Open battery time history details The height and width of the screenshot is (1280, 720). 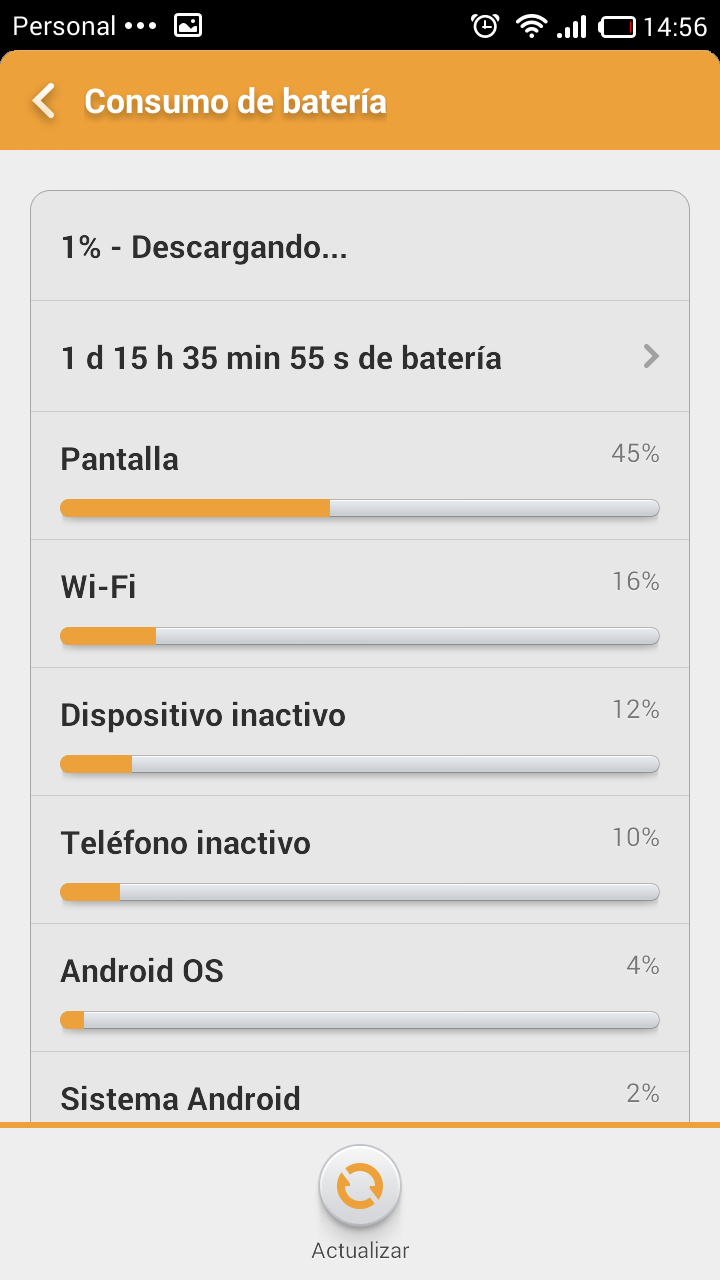[x=360, y=357]
